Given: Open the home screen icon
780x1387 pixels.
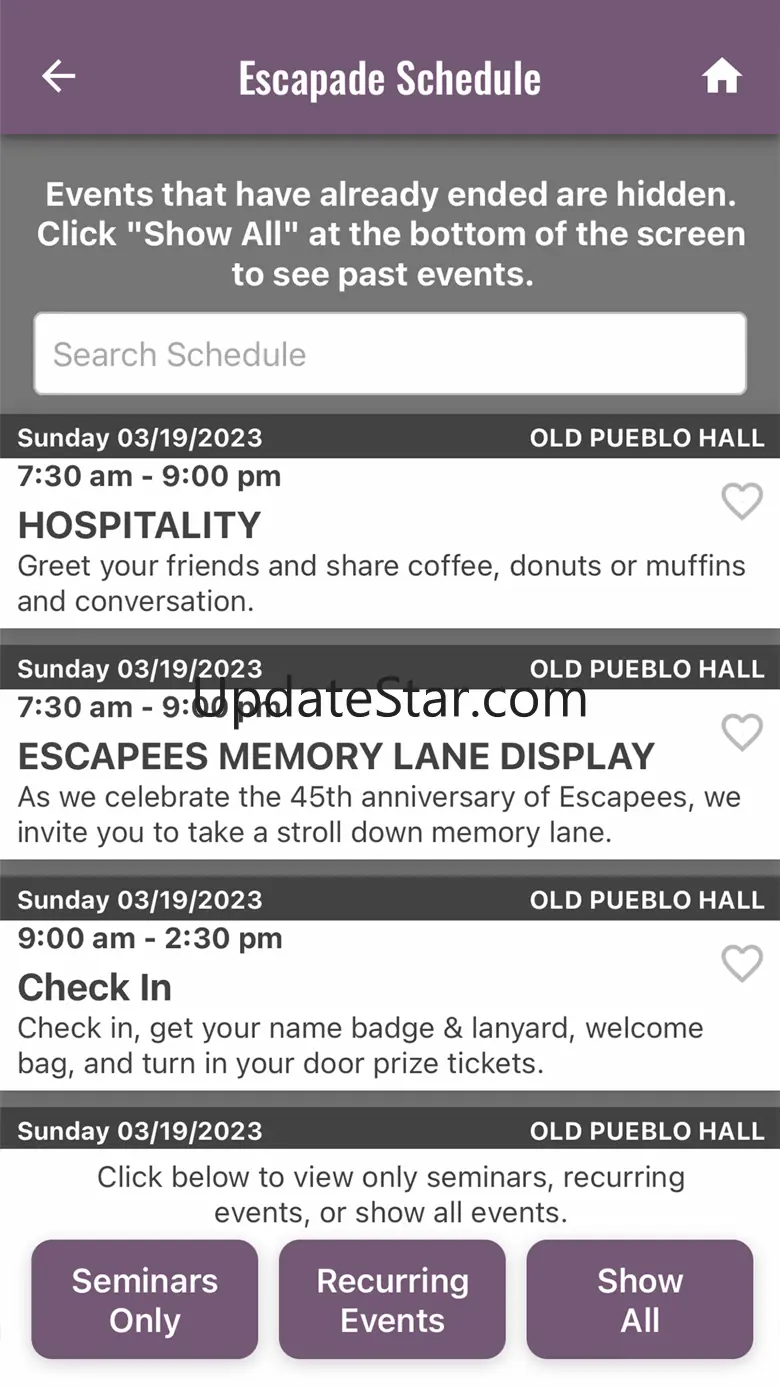Looking at the screenshot, I should click(721, 77).
